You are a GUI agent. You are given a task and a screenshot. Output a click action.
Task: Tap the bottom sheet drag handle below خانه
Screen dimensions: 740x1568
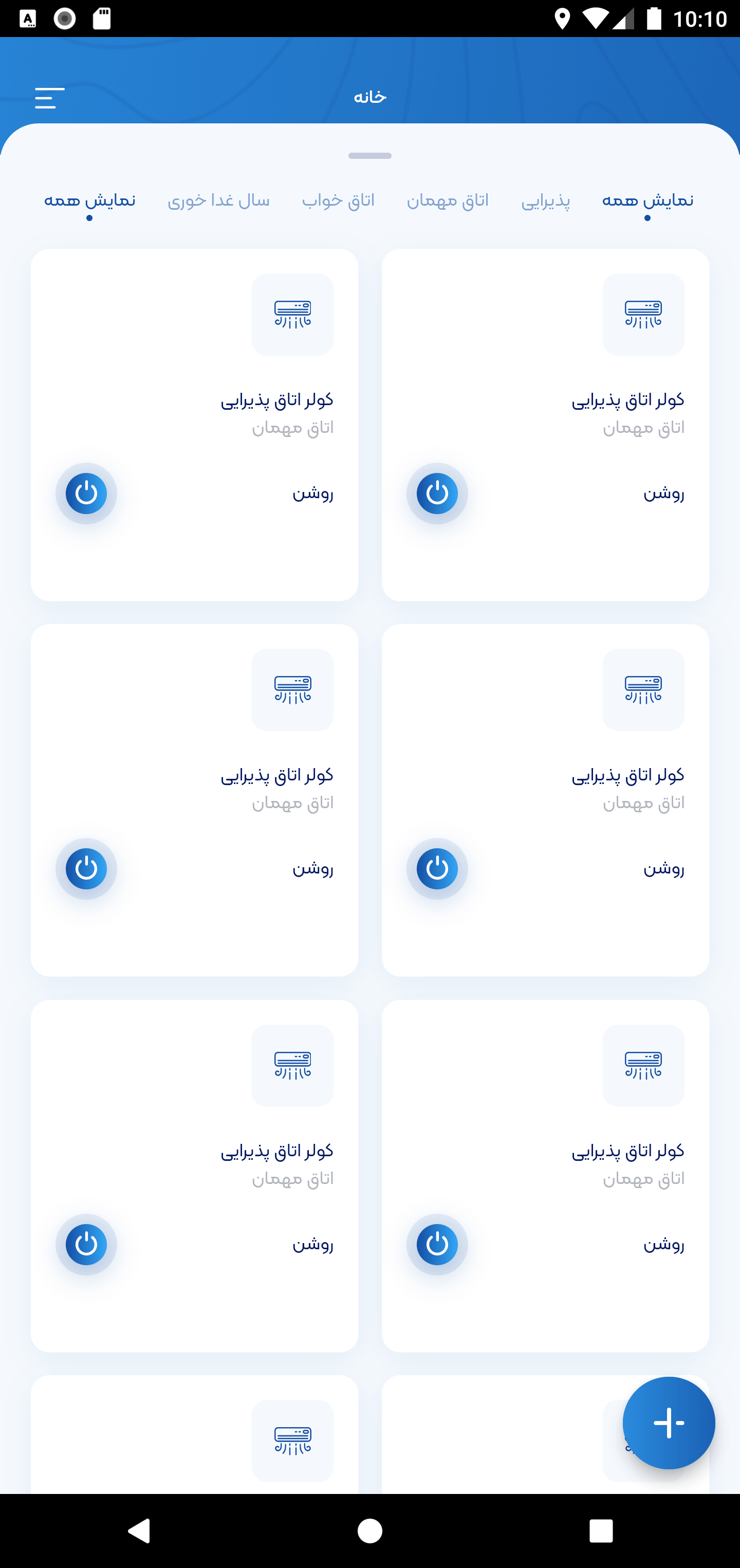click(370, 155)
